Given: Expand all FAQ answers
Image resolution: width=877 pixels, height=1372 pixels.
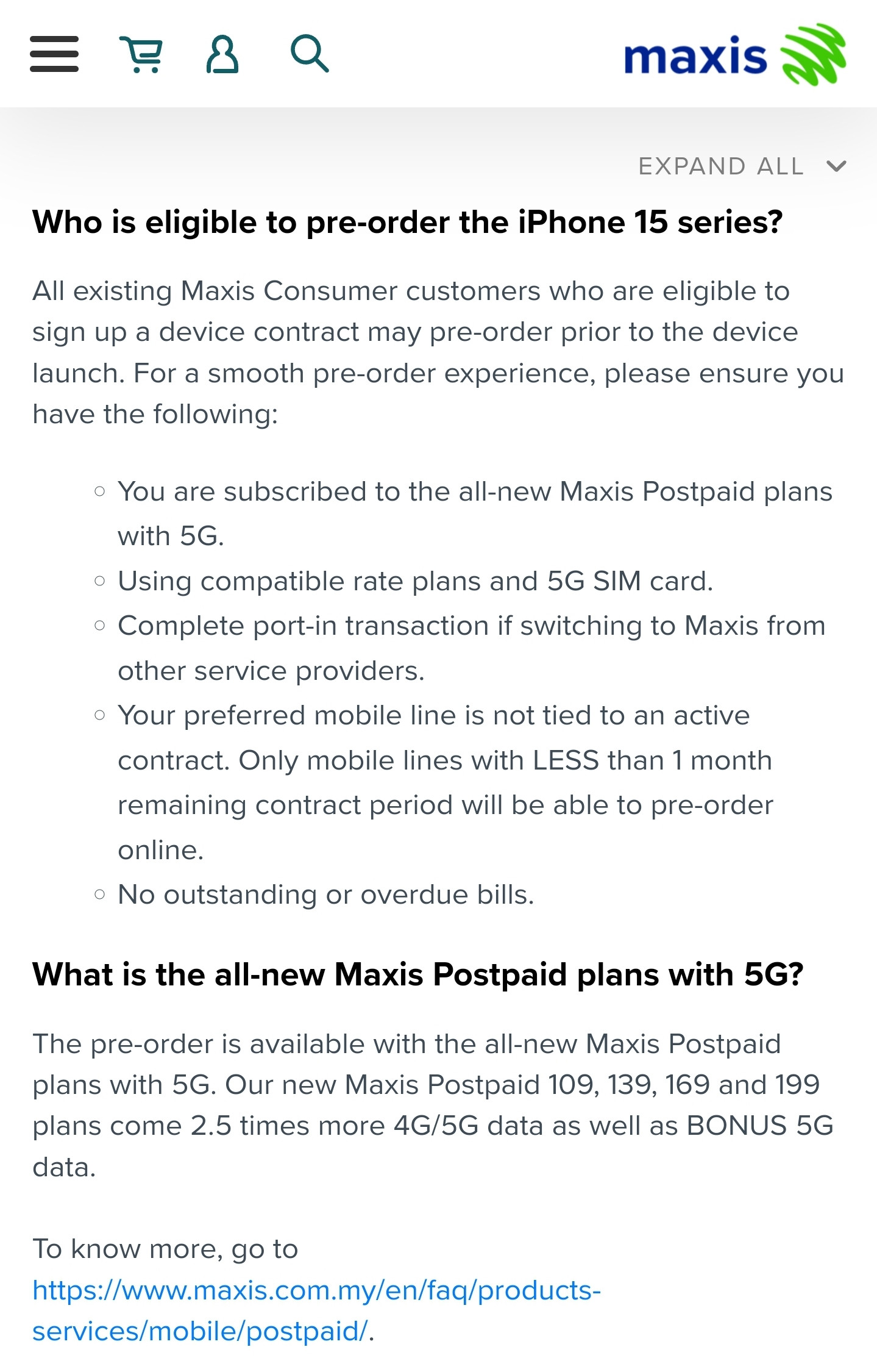Looking at the screenshot, I should [x=741, y=166].
